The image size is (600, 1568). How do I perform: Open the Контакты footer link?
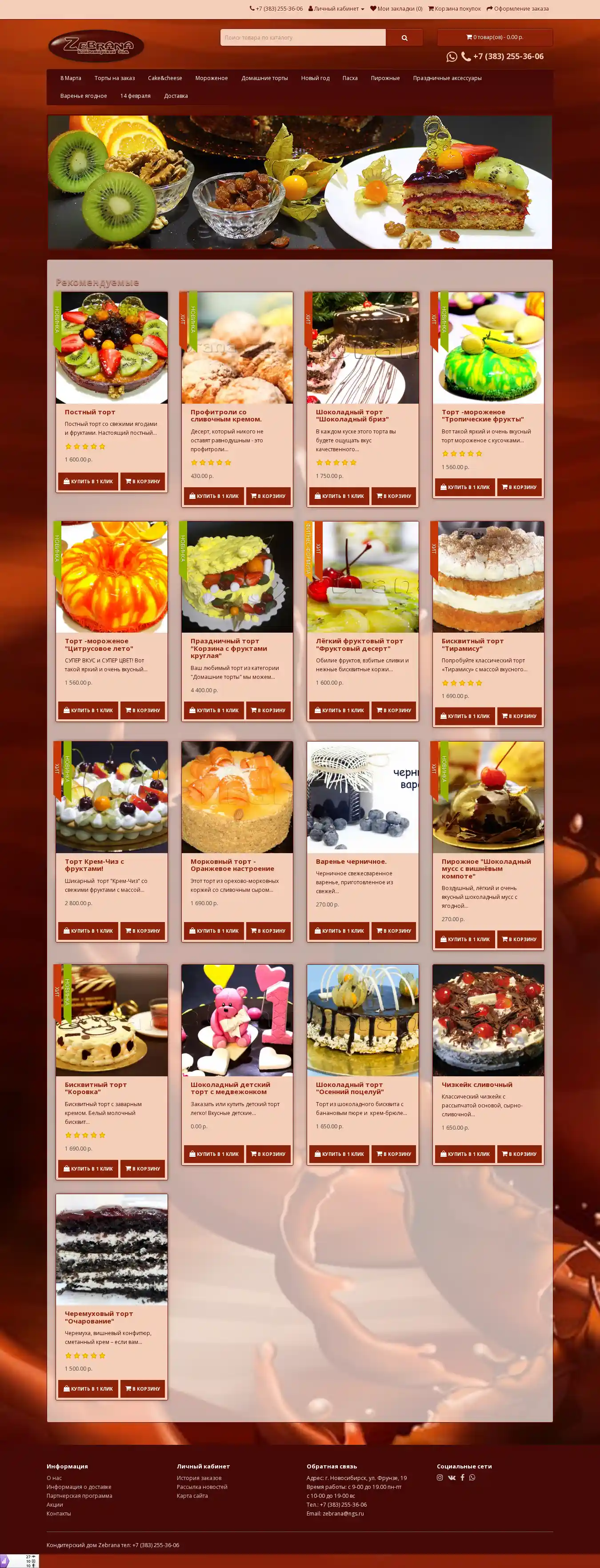tap(58, 1513)
